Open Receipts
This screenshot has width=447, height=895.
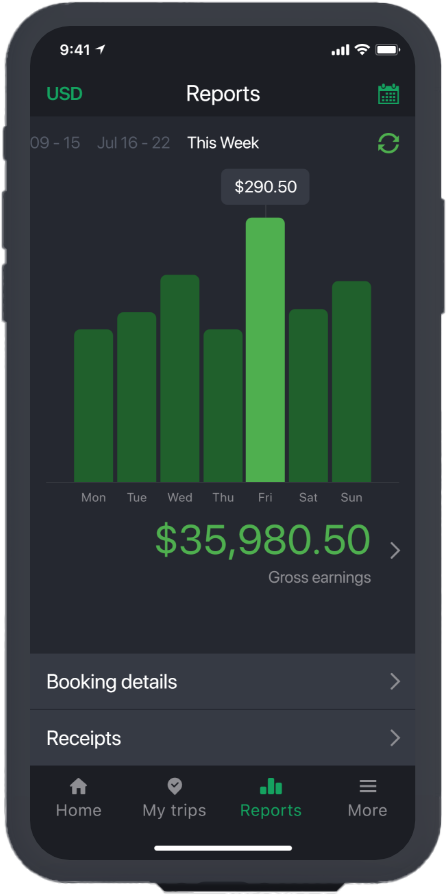click(x=223, y=738)
